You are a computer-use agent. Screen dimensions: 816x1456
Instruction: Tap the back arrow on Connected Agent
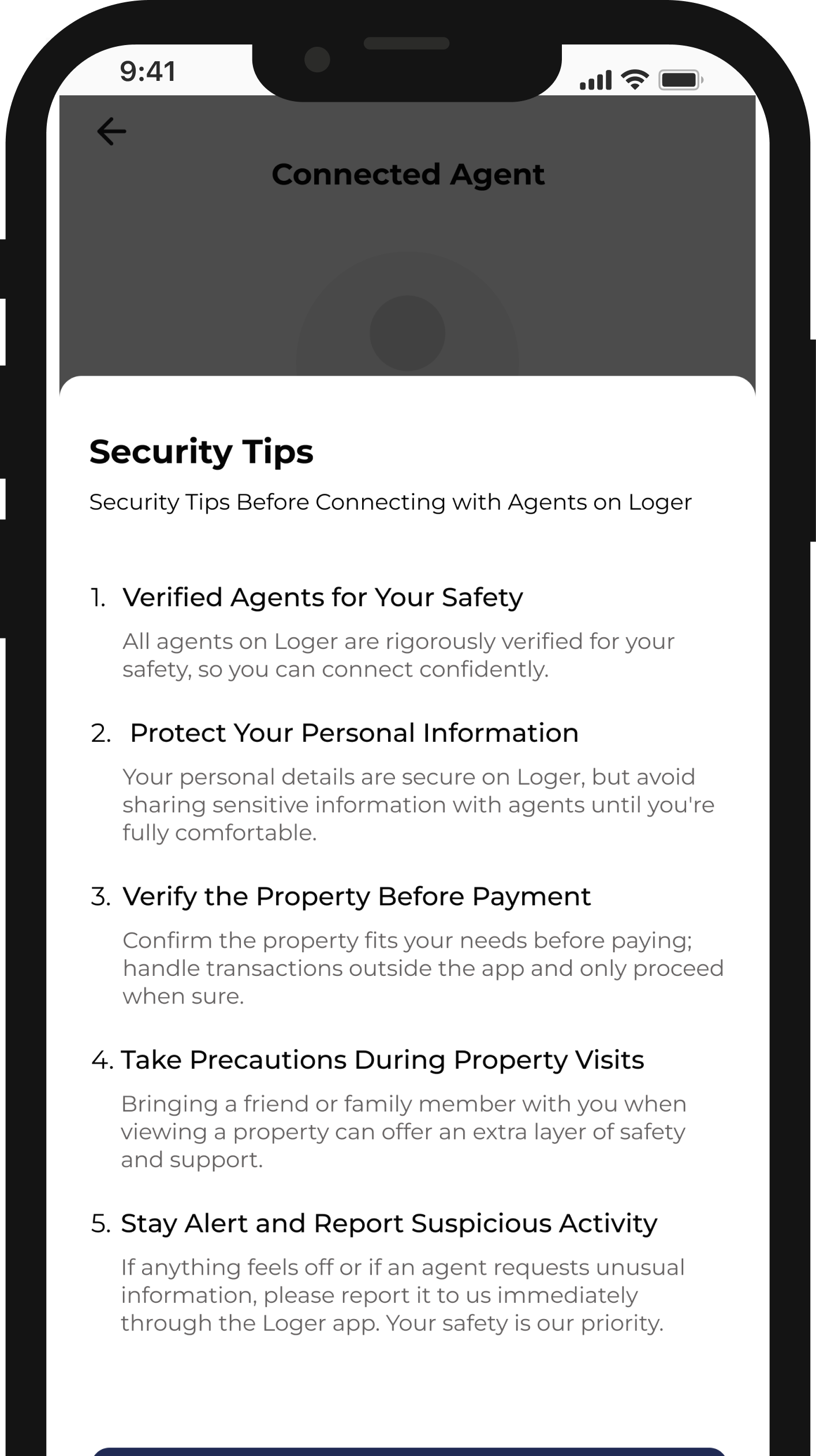coord(111,131)
